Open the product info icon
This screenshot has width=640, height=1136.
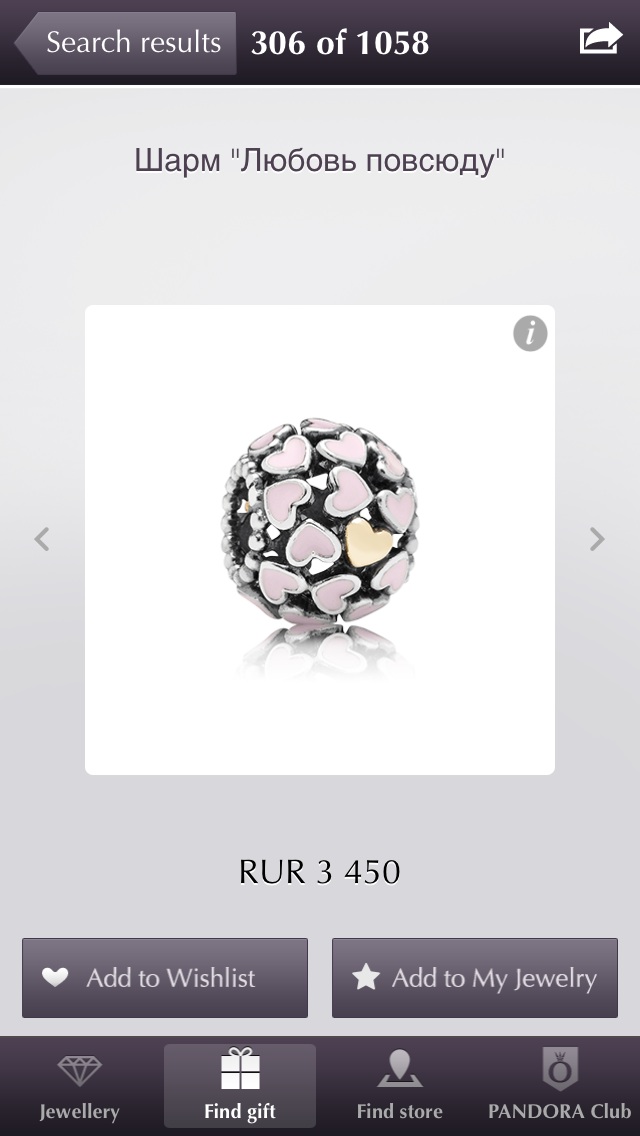[x=530, y=333]
